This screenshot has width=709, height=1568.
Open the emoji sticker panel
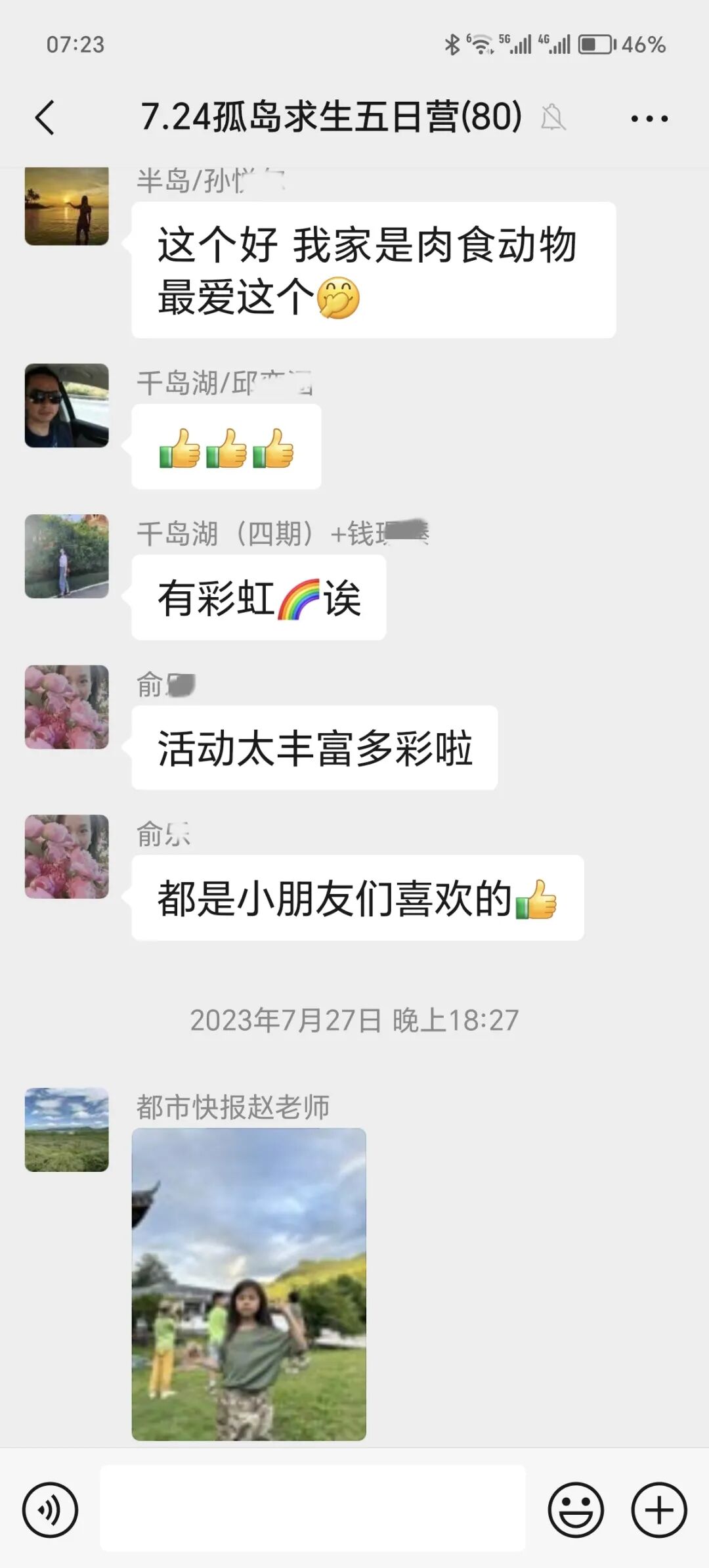pos(576,1510)
